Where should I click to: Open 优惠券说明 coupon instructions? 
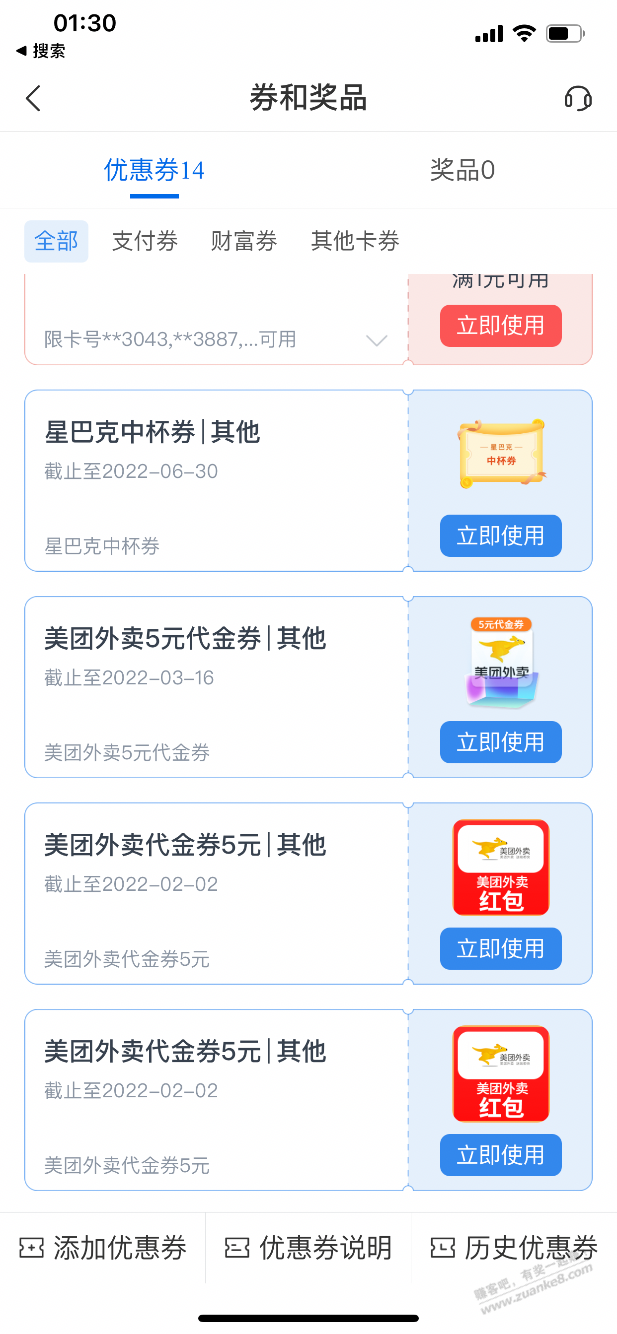[x=308, y=1248]
